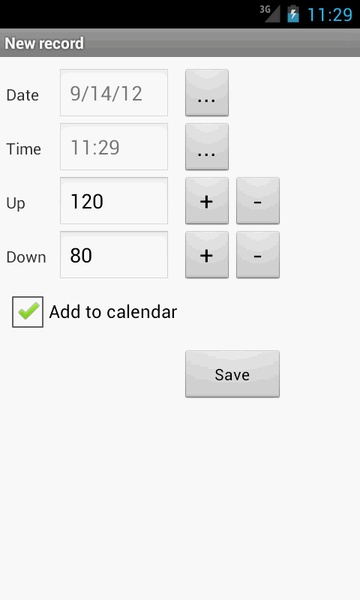This screenshot has height=600, width=360.
Task: Select the Date field showing 9/14/12
Action: click(114, 93)
